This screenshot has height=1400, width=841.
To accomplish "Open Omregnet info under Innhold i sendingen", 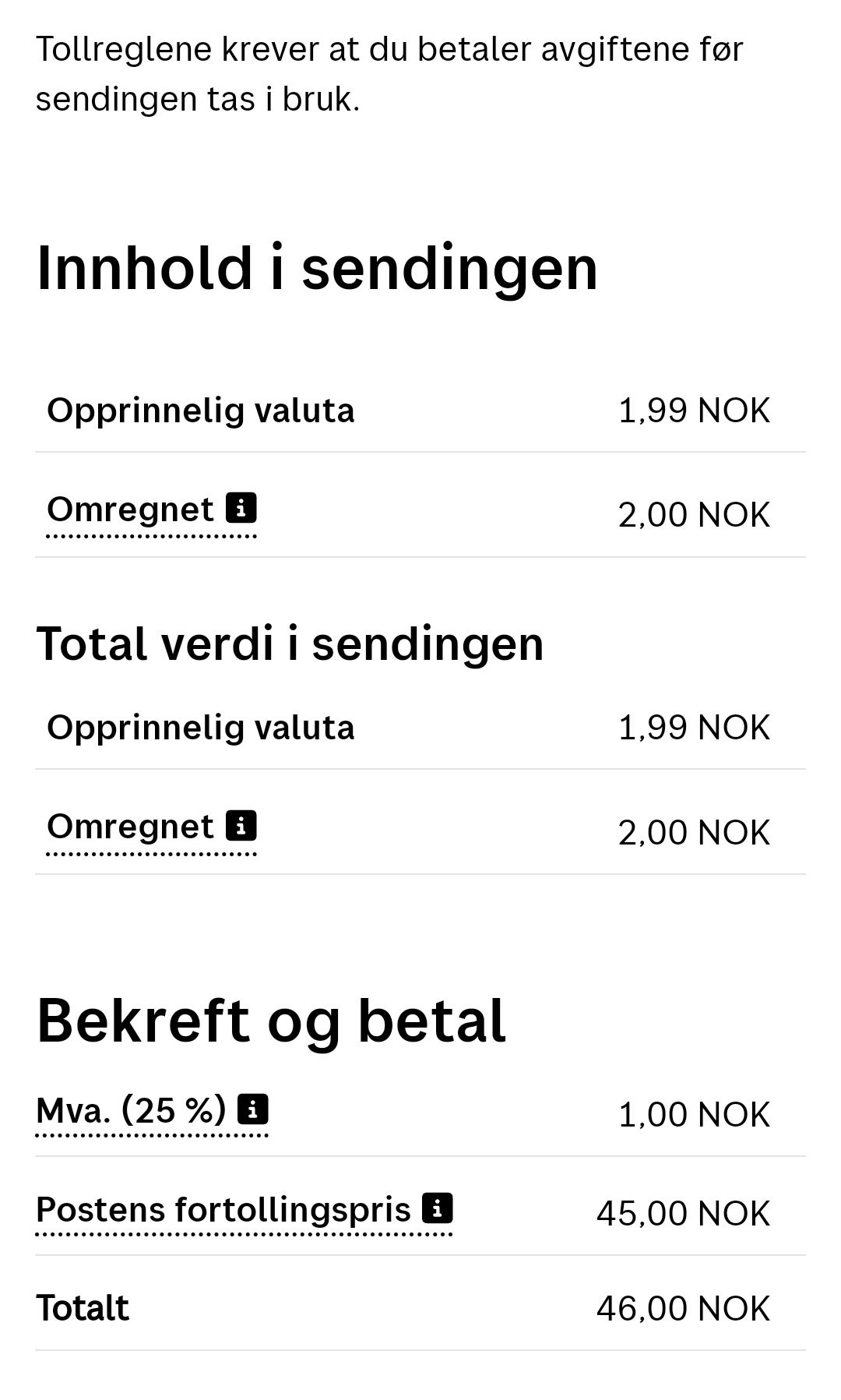I will point(241,509).
